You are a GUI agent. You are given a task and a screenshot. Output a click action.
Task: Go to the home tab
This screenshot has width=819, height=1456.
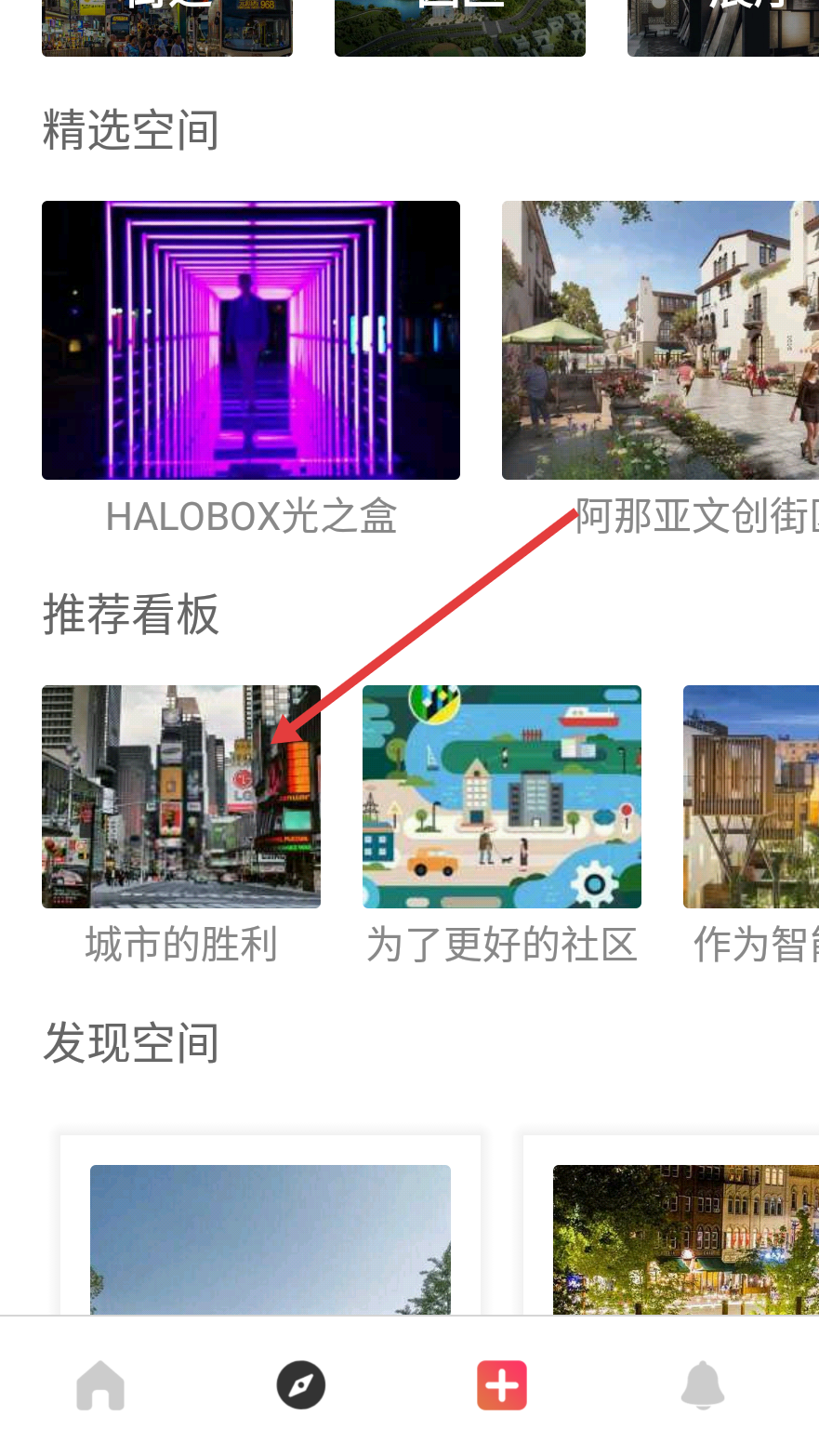point(100,1385)
